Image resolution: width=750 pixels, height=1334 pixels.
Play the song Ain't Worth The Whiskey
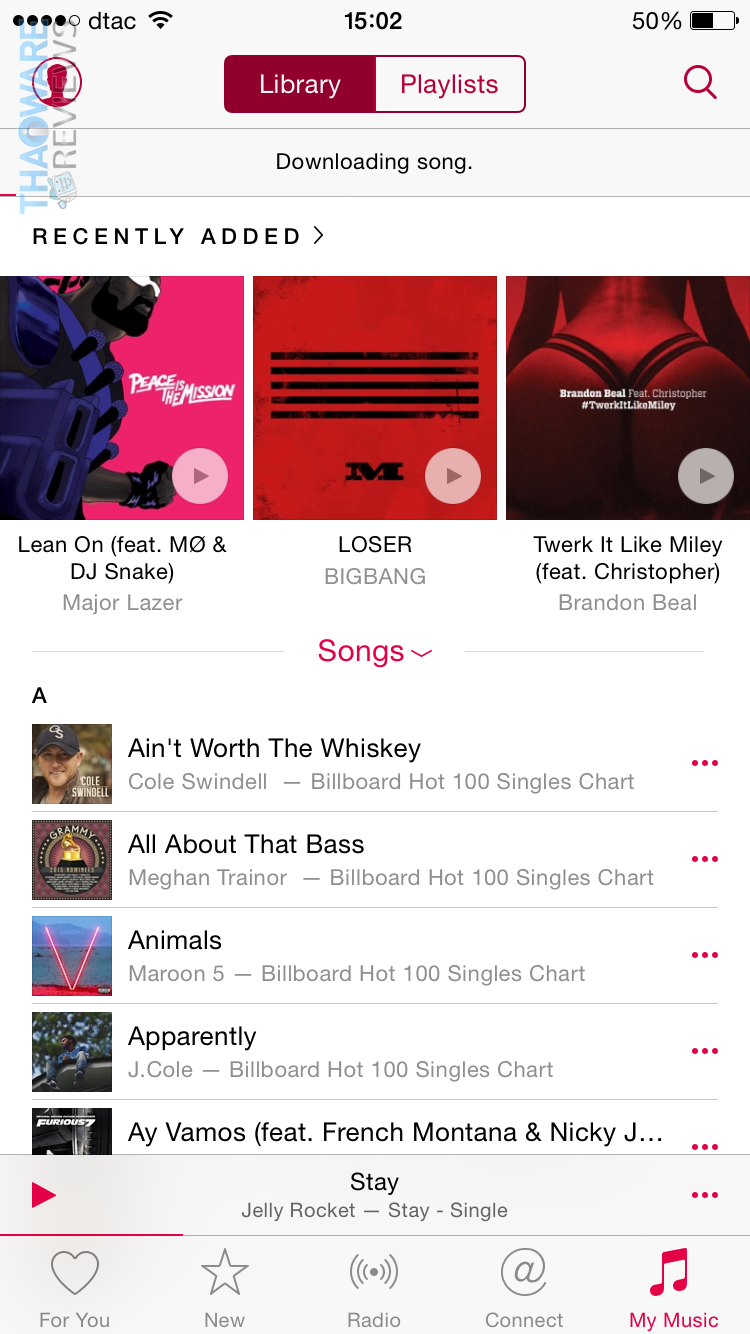point(274,749)
